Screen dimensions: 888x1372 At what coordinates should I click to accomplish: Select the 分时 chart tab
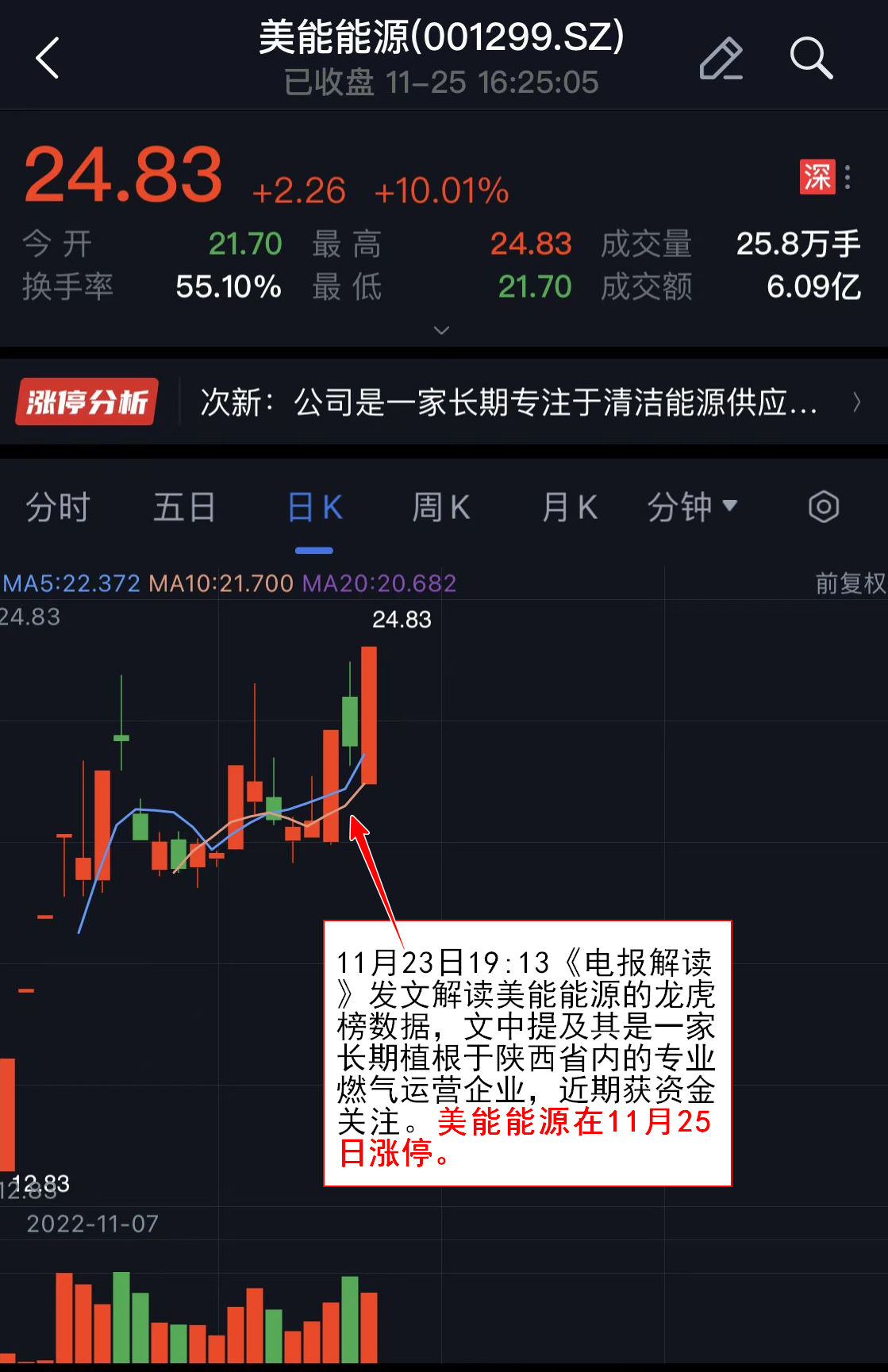(x=56, y=507)
